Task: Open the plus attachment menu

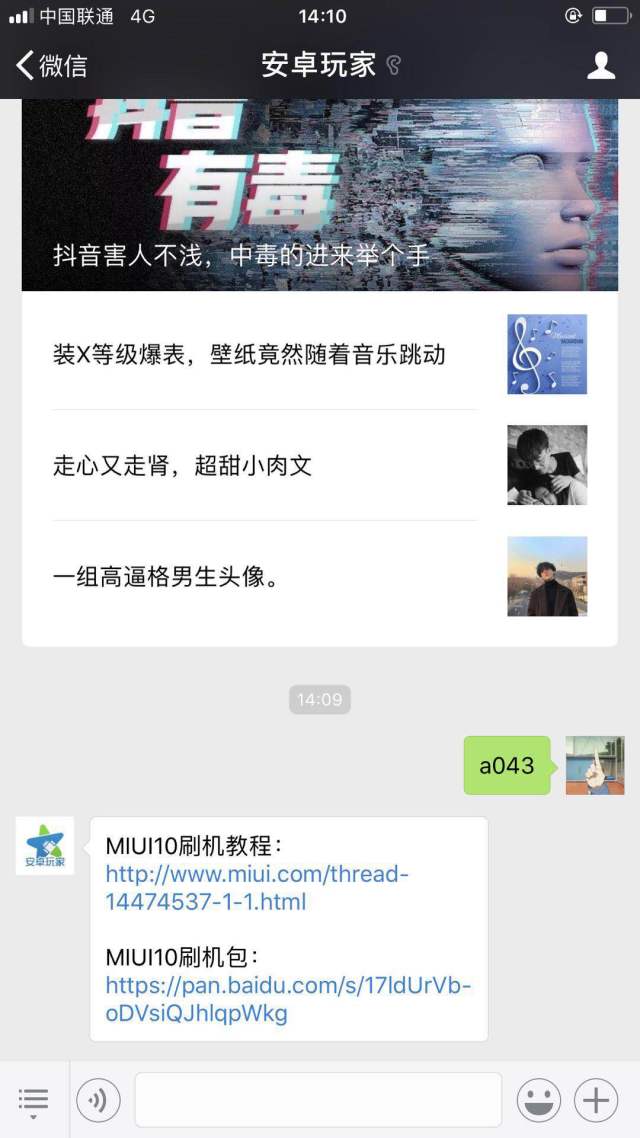Action: pyautogui.click(x=597, y=1101)
